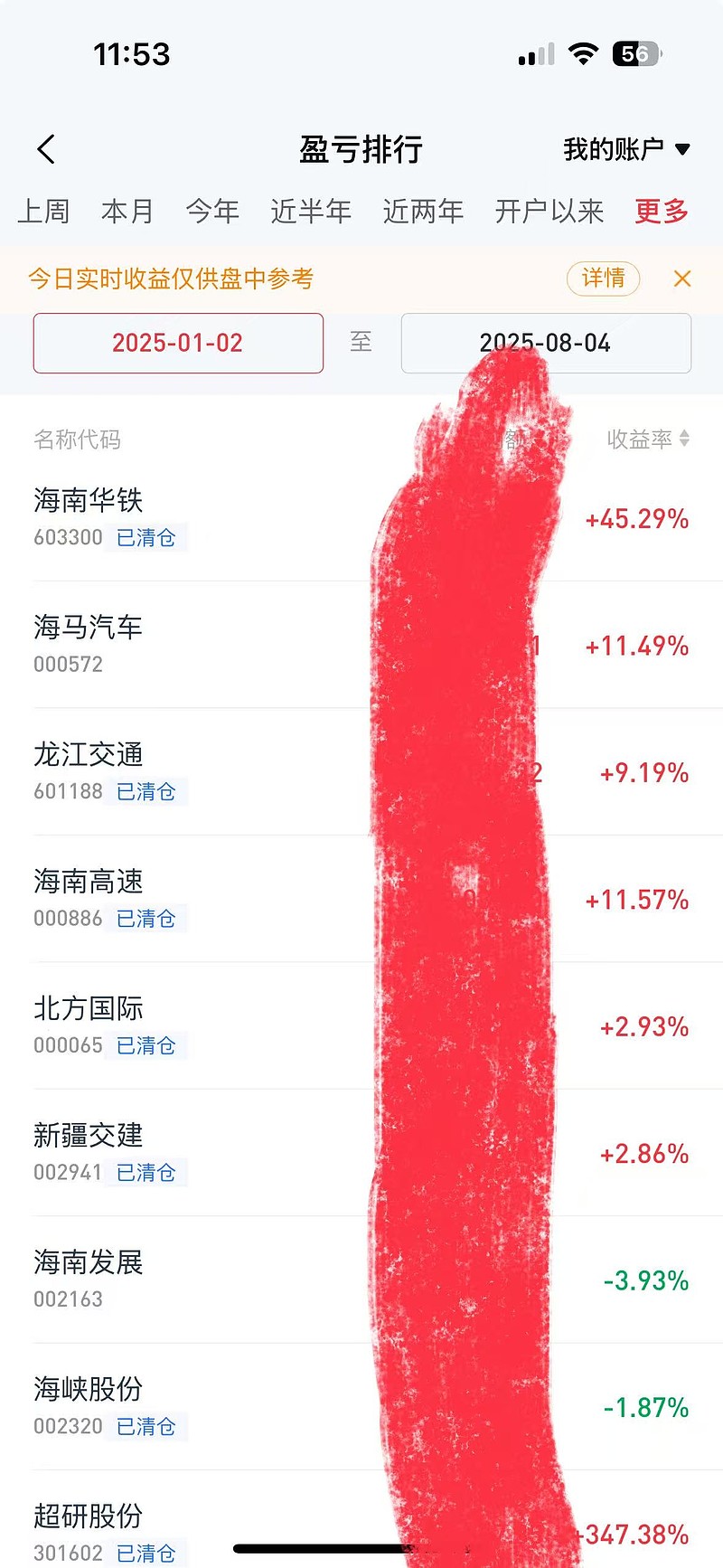Open 详情 on the notice banner
723x1568 pixels.
[604, 279]
